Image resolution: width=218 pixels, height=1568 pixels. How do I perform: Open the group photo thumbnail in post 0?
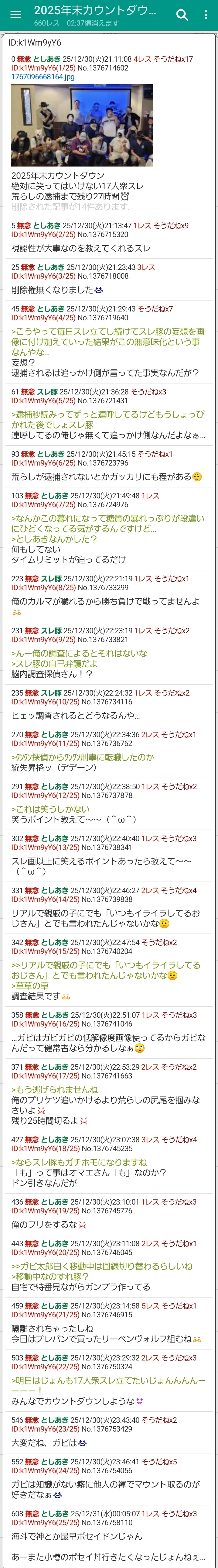[82, 126]
